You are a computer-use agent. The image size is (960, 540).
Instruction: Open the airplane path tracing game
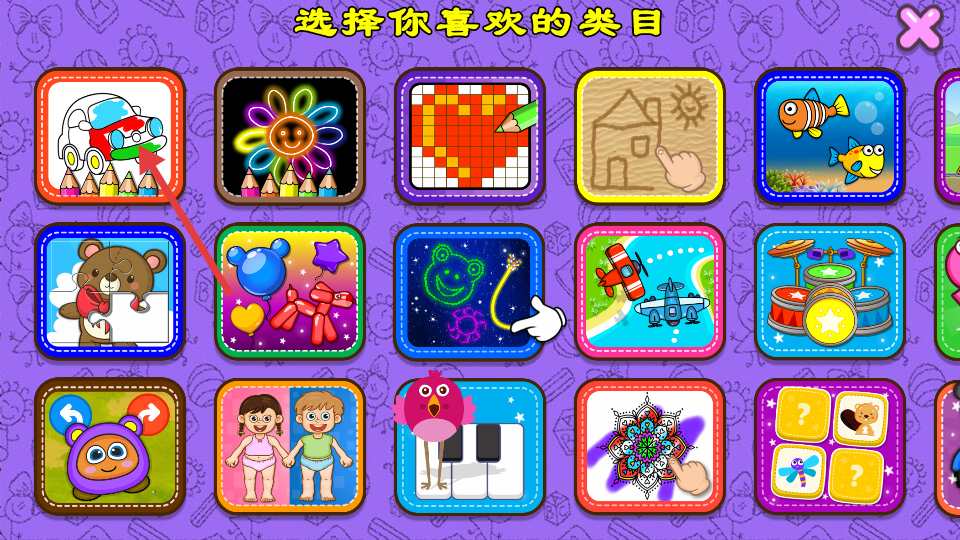pos(650,291)
